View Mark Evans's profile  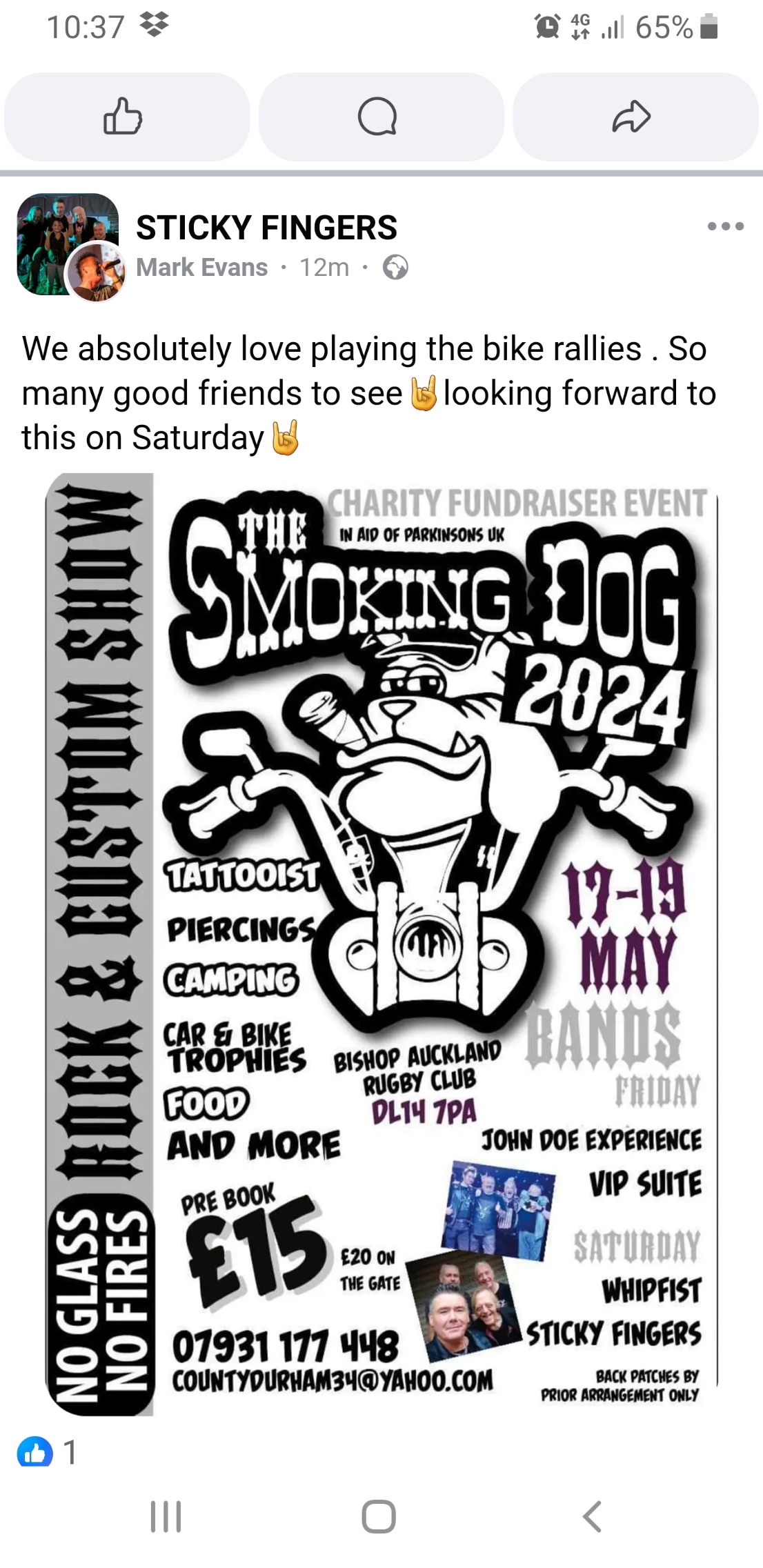pyautogui.click(x=201, y=268)
